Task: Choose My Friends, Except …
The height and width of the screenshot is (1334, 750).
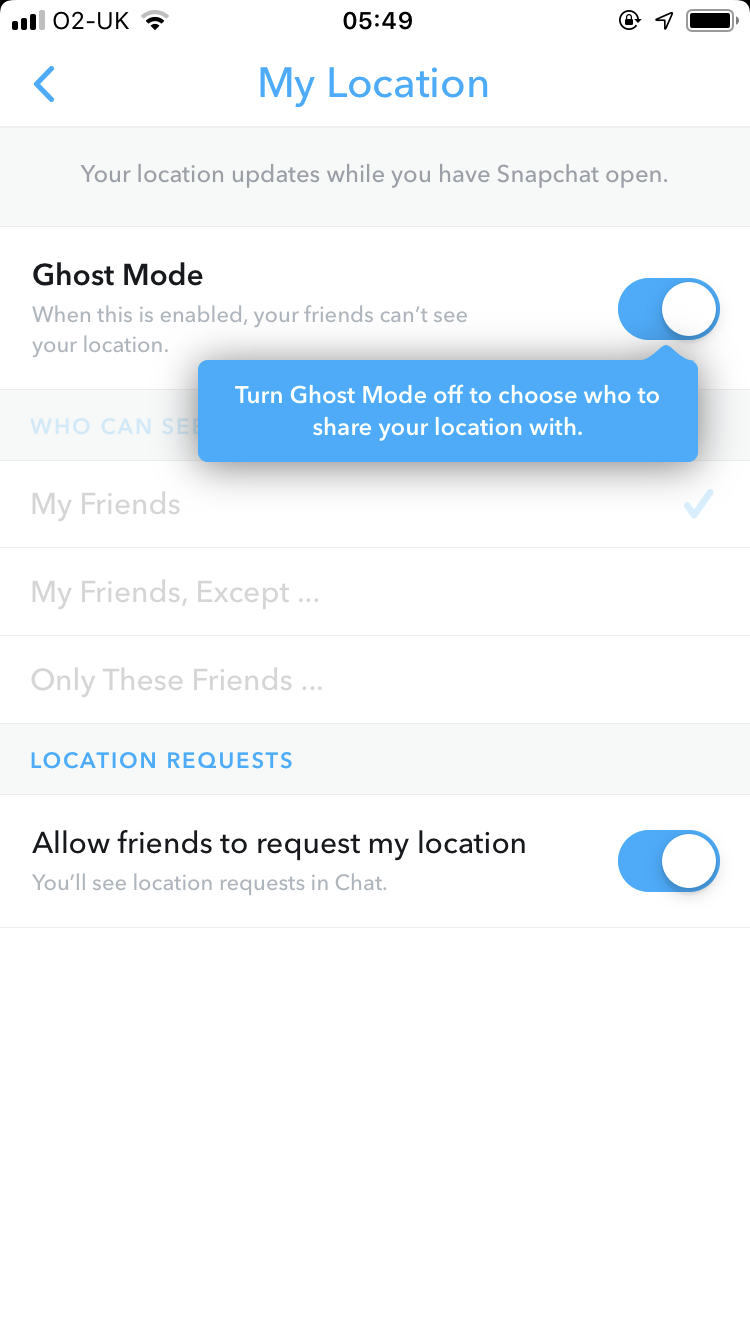Action: pos(375,592)
